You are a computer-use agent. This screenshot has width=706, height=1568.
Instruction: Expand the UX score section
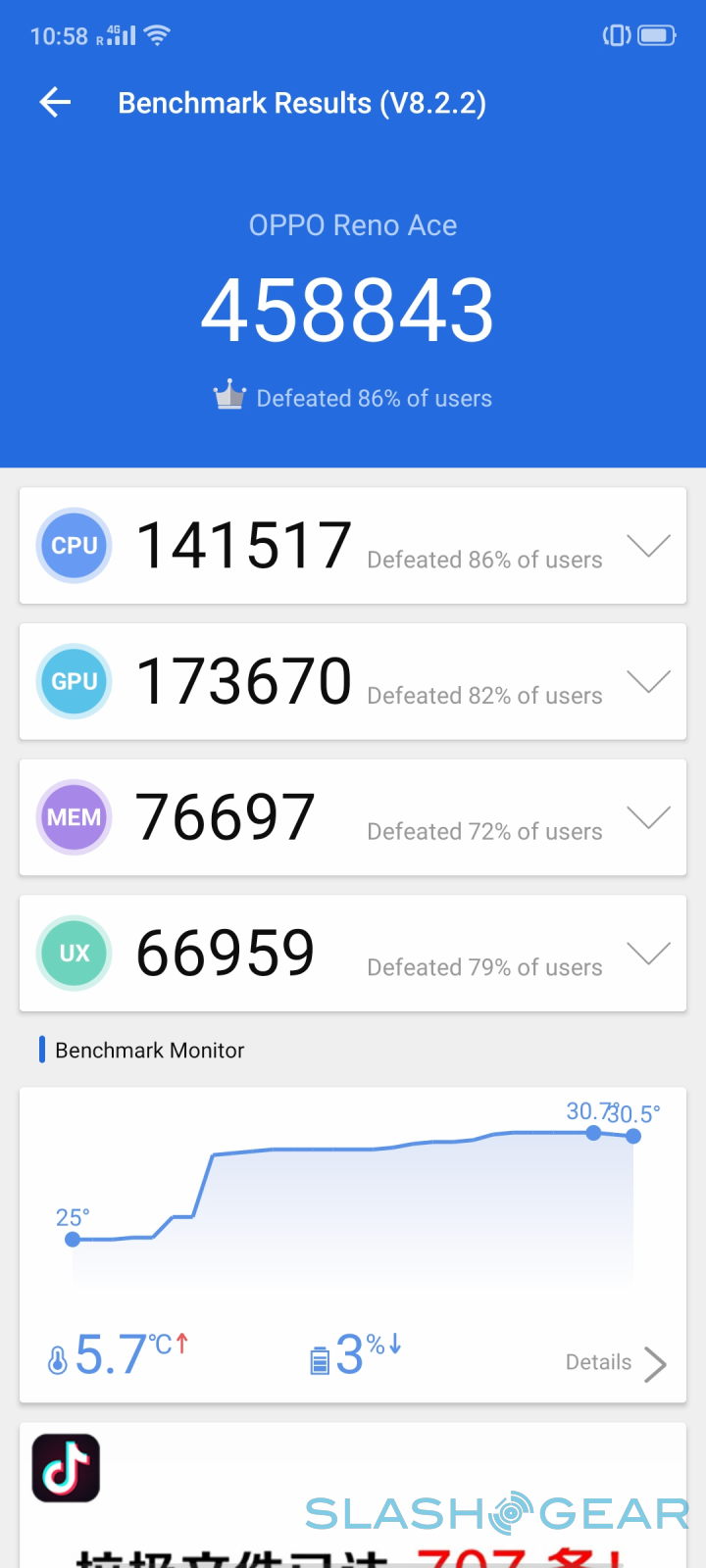click(648, 953)
